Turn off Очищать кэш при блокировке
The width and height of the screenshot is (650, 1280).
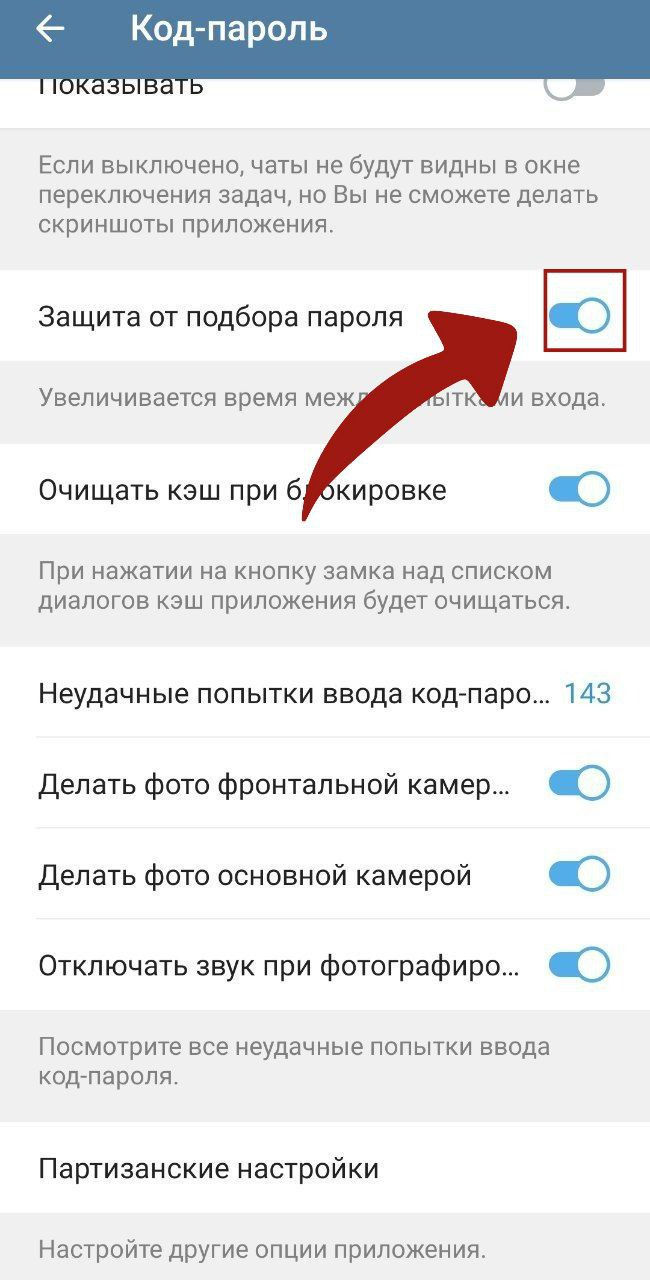click(x=579, y=490)
